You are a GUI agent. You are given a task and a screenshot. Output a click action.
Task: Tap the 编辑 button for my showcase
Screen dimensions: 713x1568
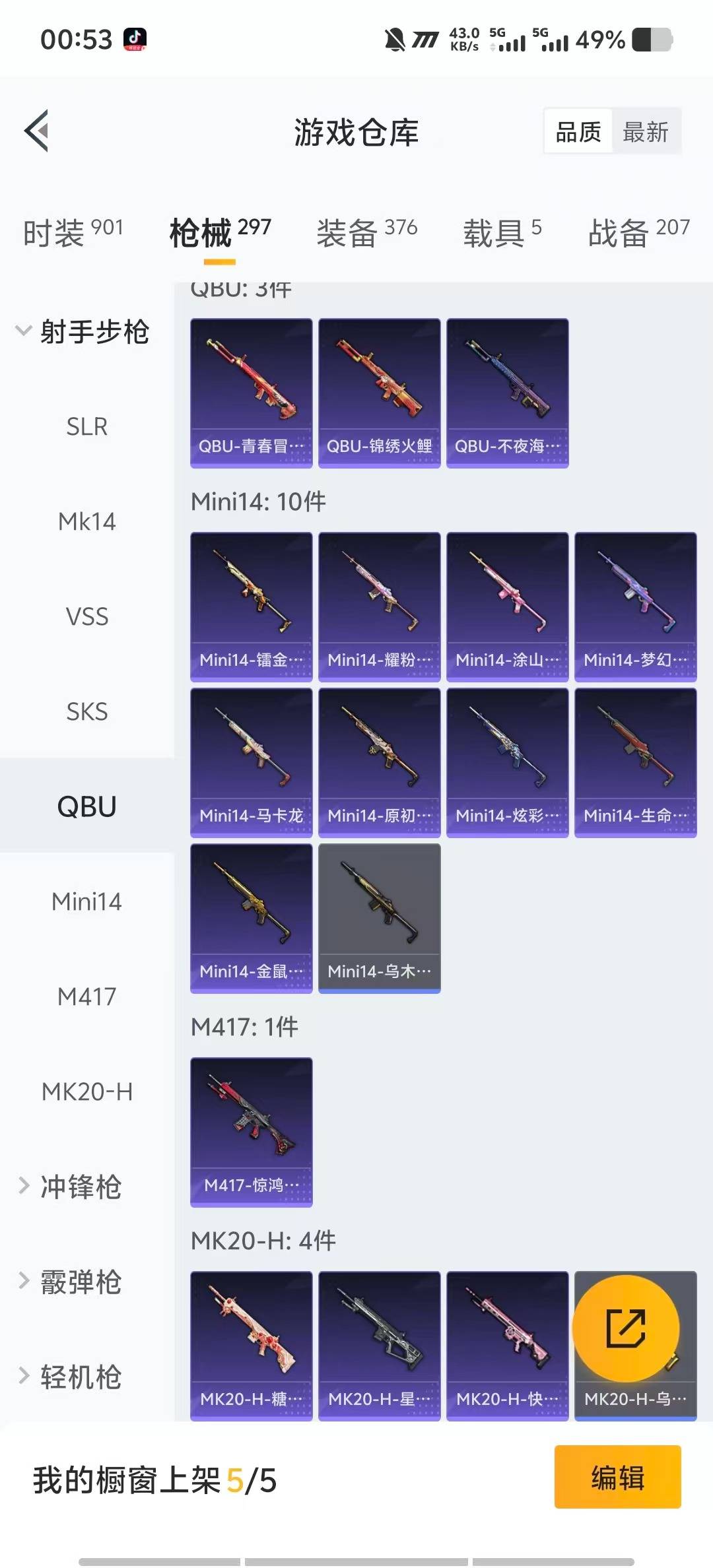(617, 1477)
